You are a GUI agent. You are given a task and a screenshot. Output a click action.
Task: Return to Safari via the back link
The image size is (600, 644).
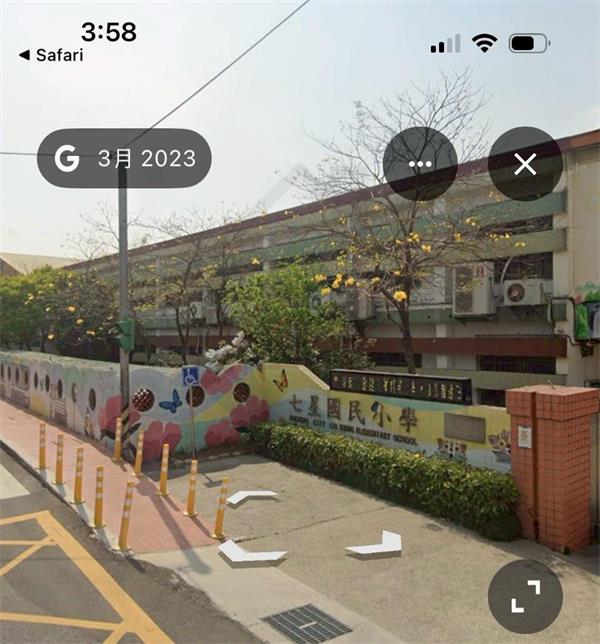tap(51, 55)
